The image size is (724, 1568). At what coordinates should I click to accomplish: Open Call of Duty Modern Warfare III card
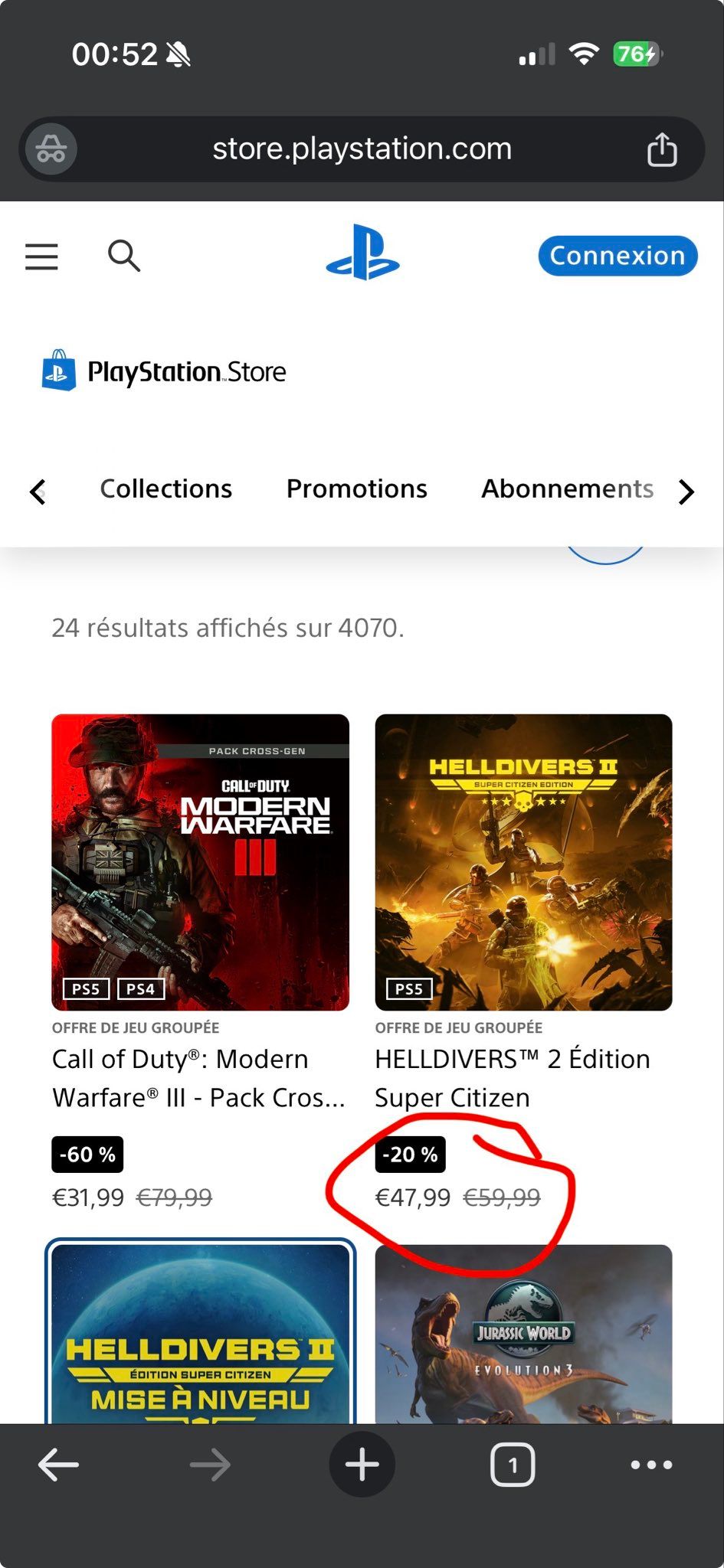[x=200, y=862]
